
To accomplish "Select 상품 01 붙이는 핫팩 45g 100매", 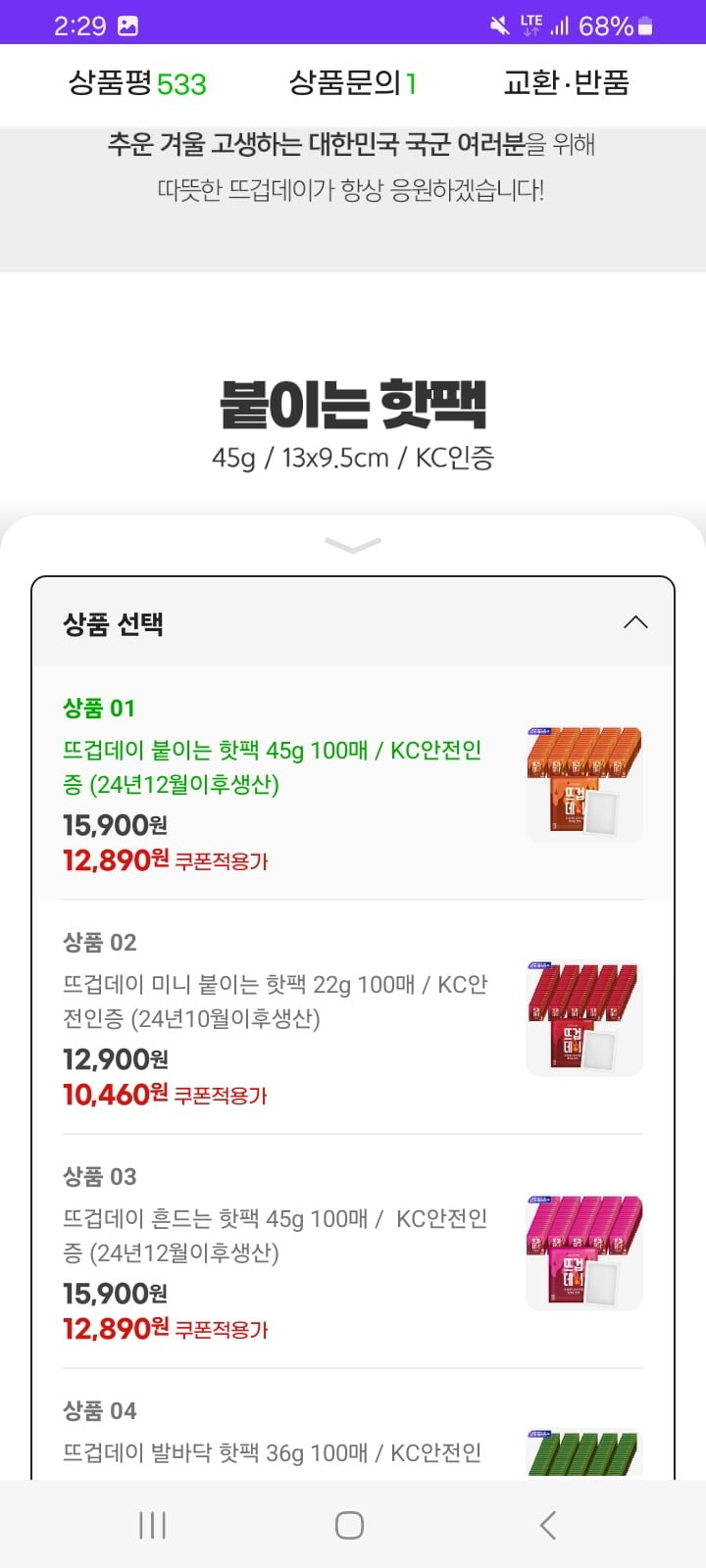I will click(x=352, y=784).
